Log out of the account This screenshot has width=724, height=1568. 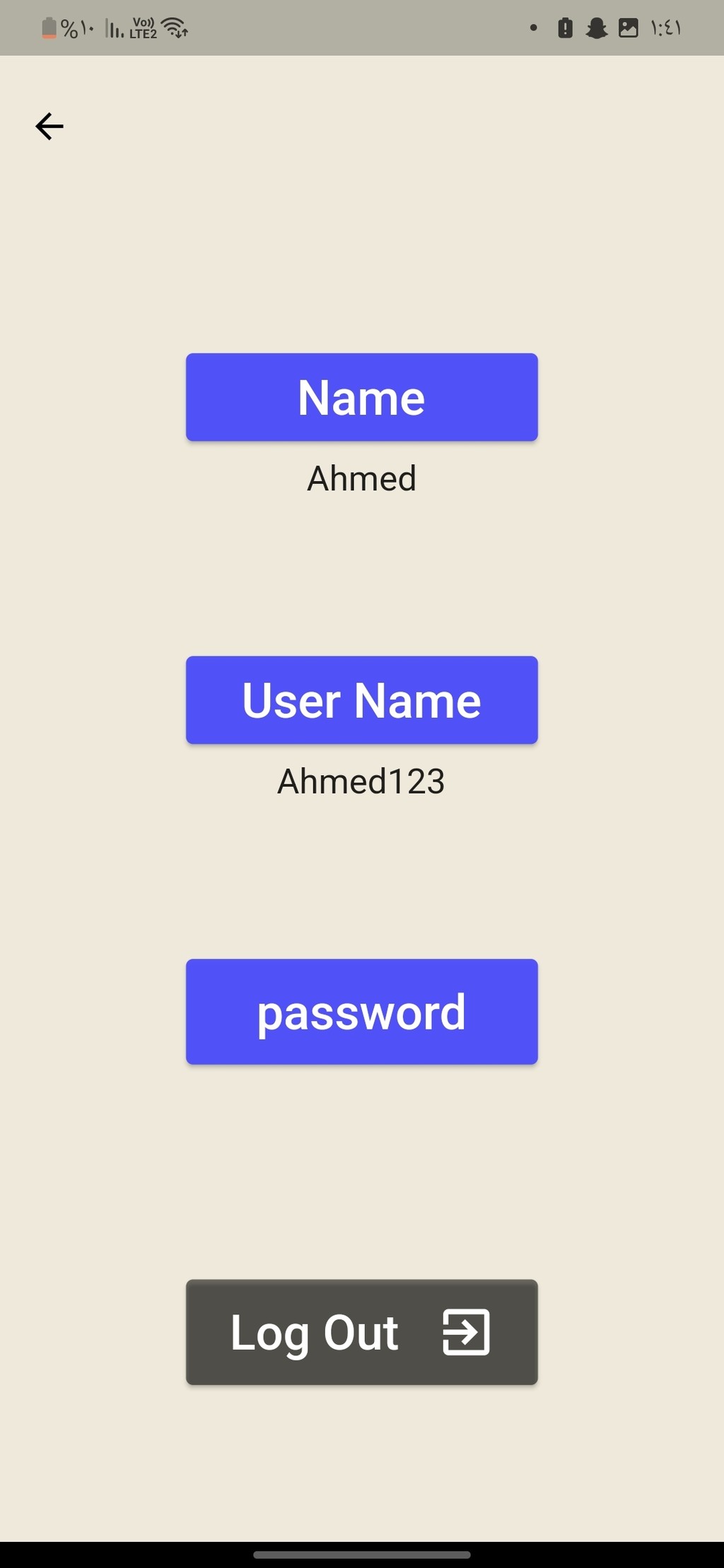pyautogui.click(x=361, y=1331)
